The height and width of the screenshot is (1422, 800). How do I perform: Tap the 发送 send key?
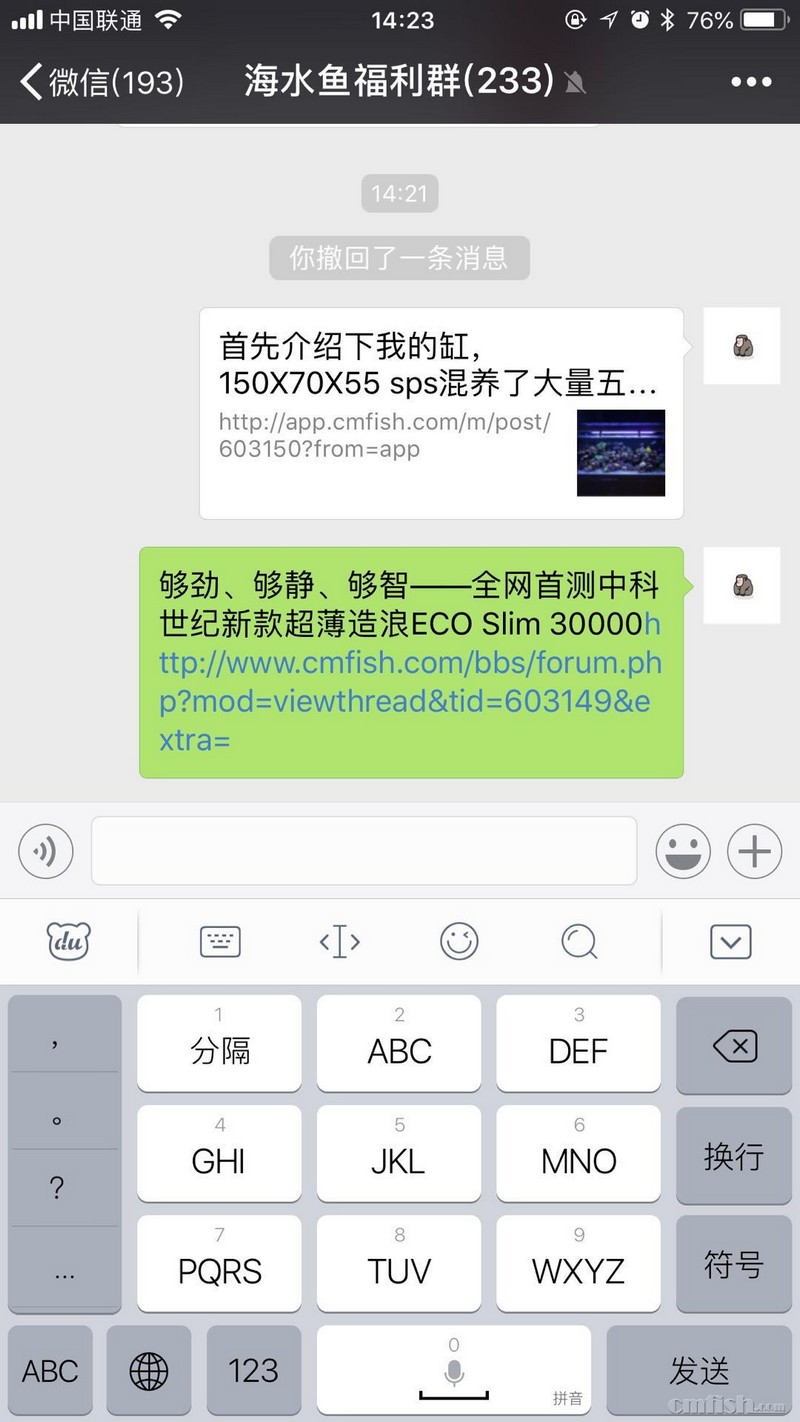(699, 1370)
